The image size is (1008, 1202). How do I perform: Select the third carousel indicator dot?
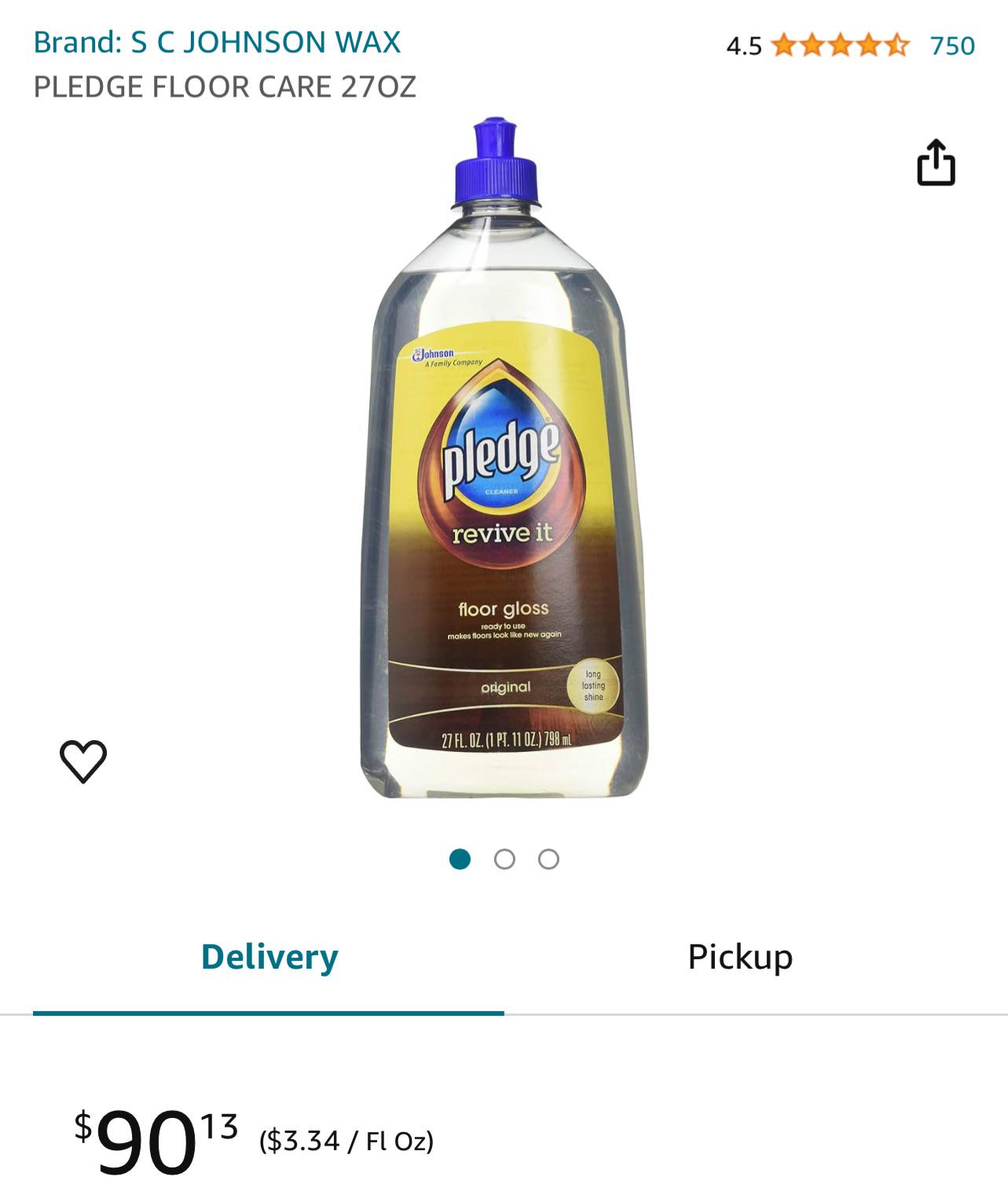pyautogui.click(x=548, y=859)
